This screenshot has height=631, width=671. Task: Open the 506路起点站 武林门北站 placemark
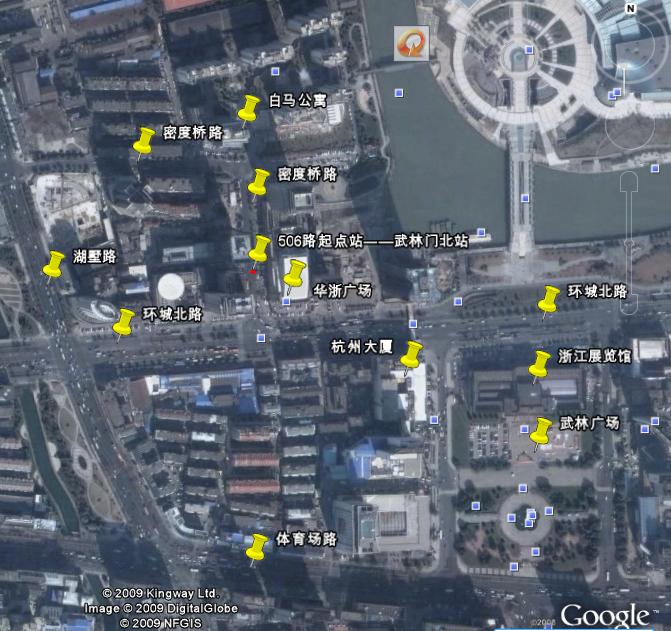(260, 248)
